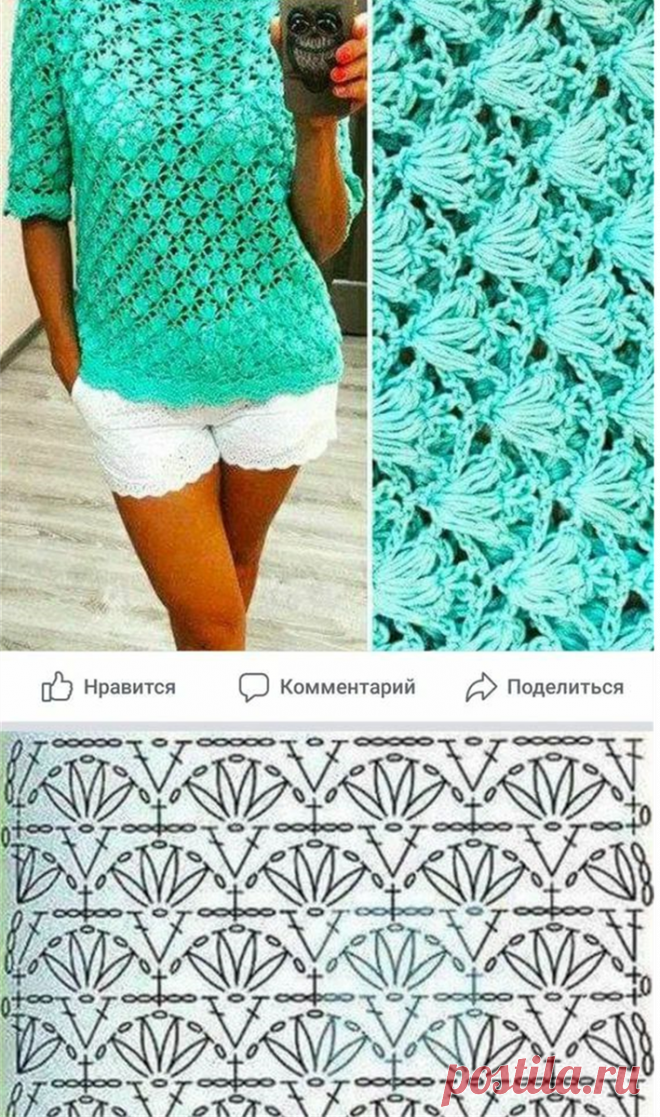Open the turquoise crochet top photo
The image size is (660, 1117).
point(185,325)
